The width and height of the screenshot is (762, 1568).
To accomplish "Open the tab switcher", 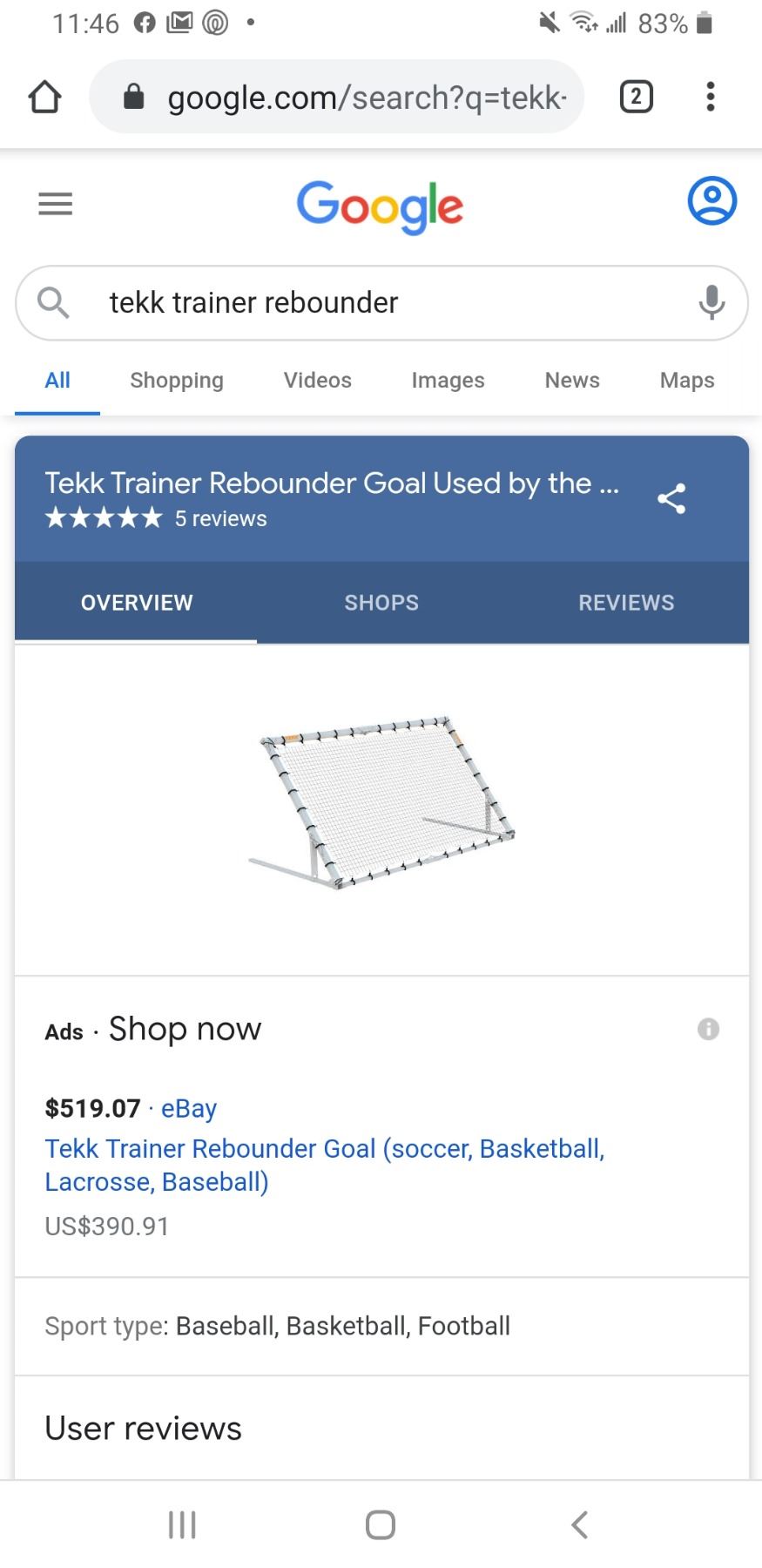I will tap(636, 97).
